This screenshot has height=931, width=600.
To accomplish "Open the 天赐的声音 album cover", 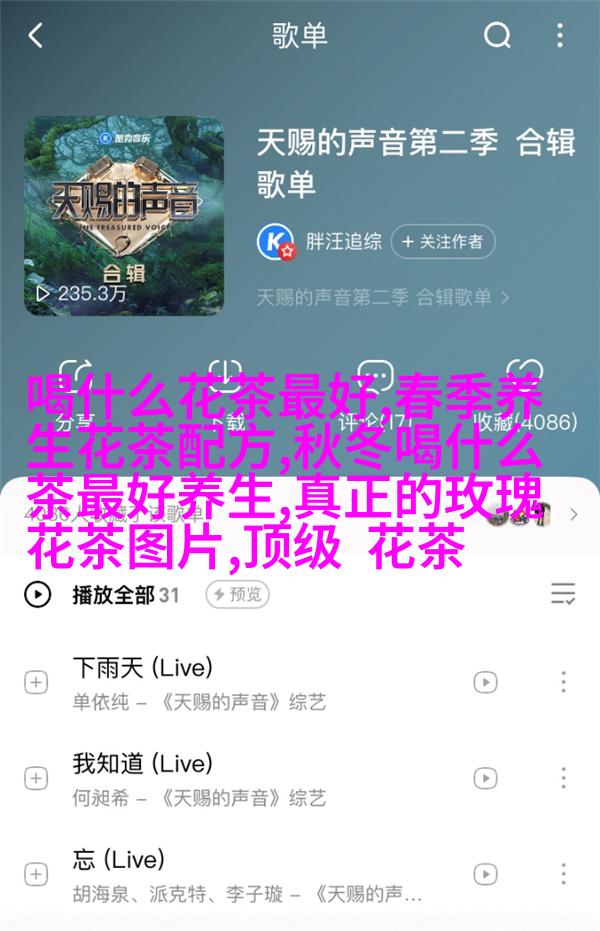I will click(x=124, y=216).
